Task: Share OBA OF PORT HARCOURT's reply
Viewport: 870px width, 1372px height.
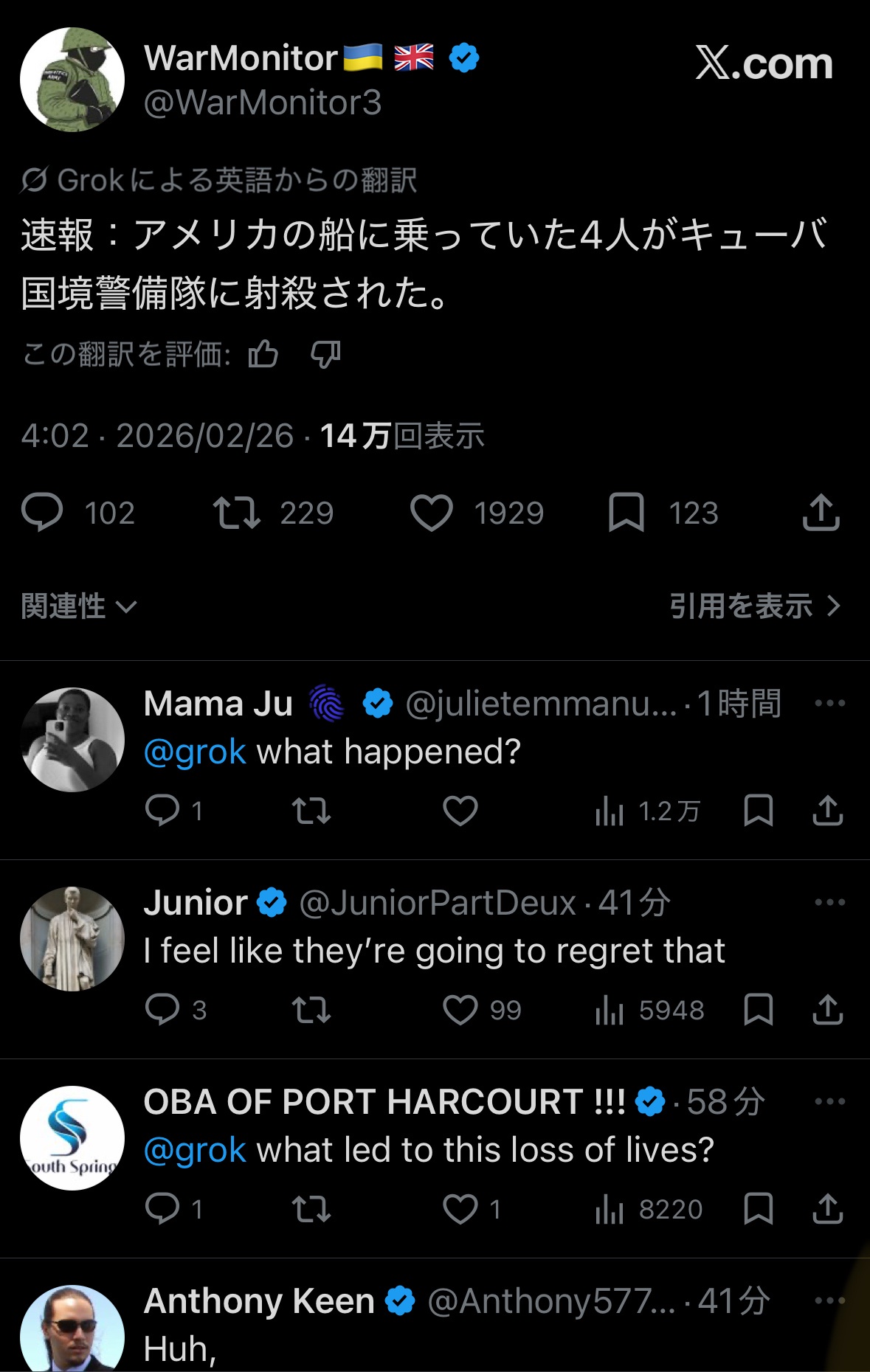Action: click(827, 1209)
